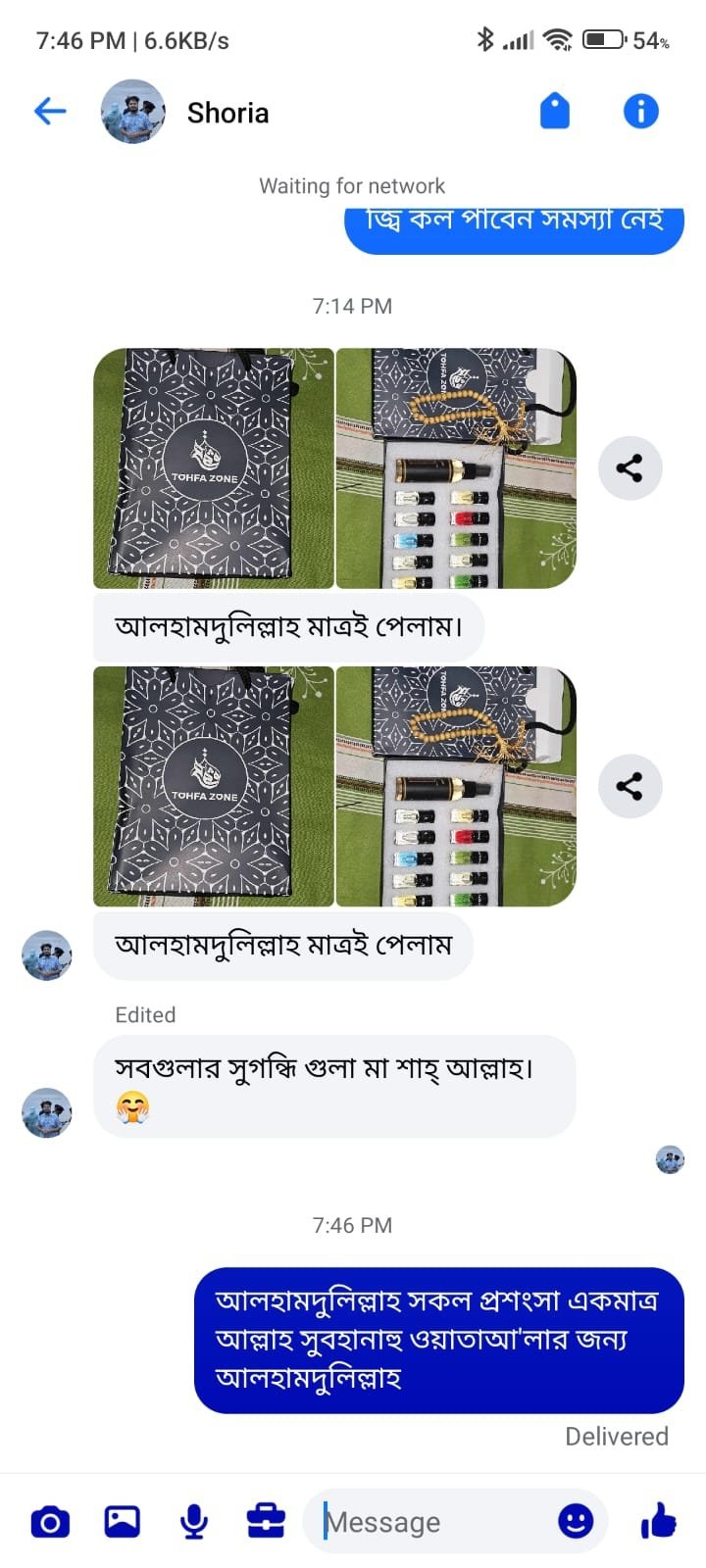Open conversation info icon
Screen dimensions: 706x1568
640,112
